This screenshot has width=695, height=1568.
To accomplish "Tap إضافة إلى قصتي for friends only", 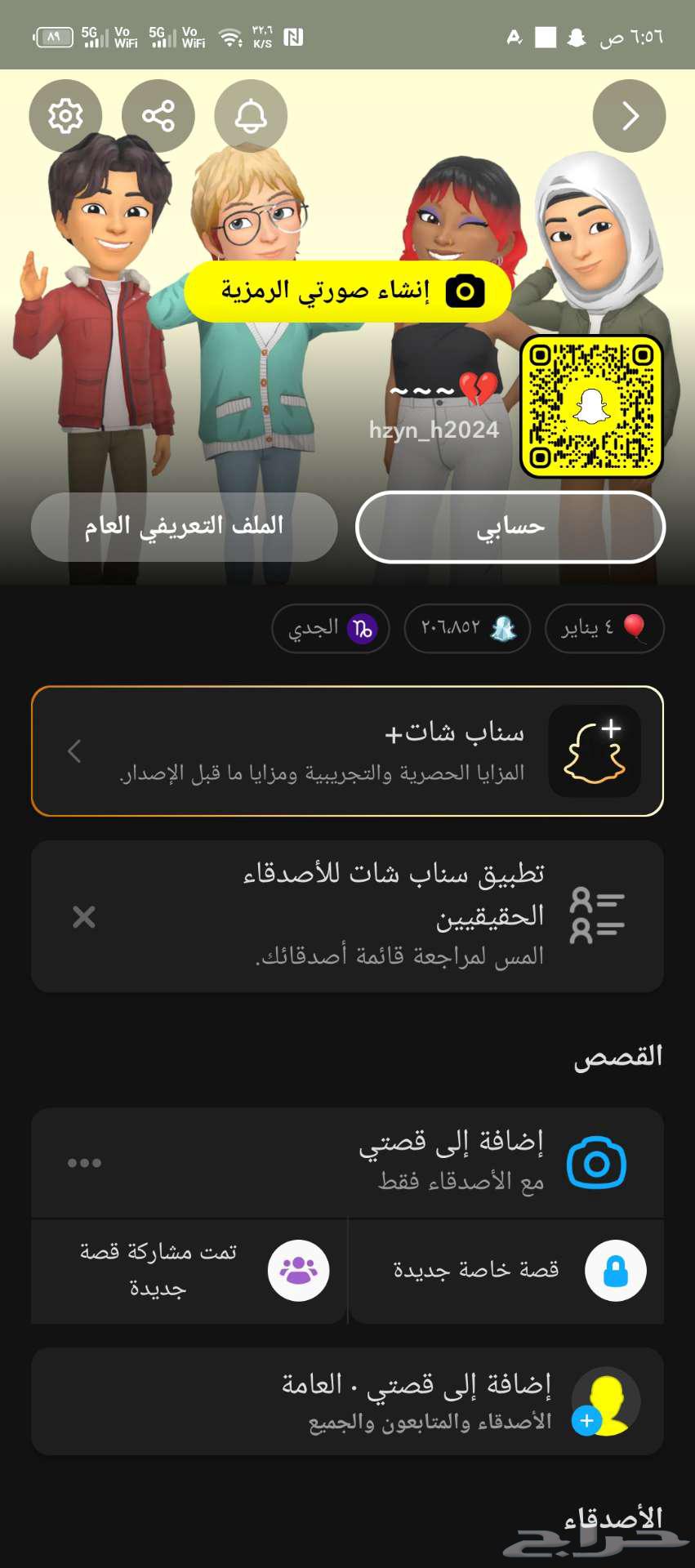I will [x=449, y=1161].
